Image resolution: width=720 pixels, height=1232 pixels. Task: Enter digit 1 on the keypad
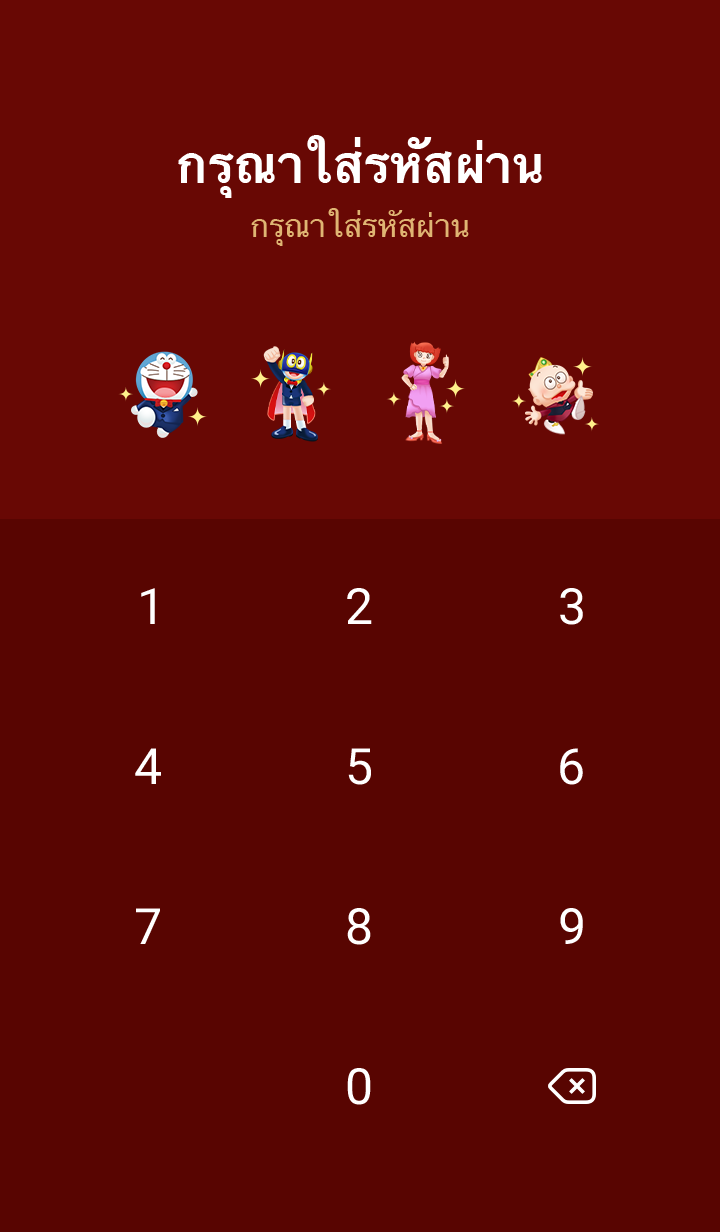[x=150, y=607]
